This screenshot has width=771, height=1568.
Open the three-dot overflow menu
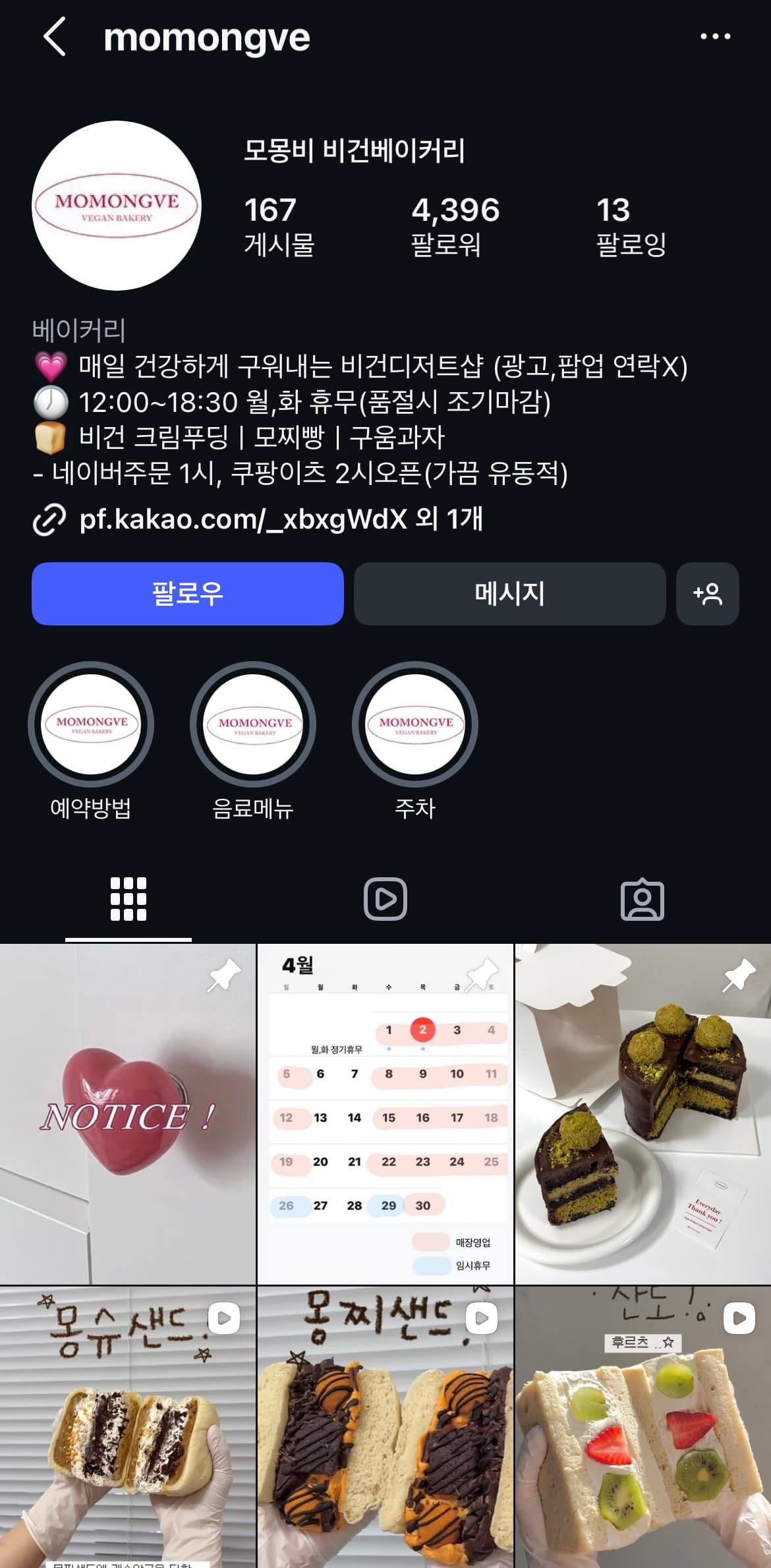point(715,37)
